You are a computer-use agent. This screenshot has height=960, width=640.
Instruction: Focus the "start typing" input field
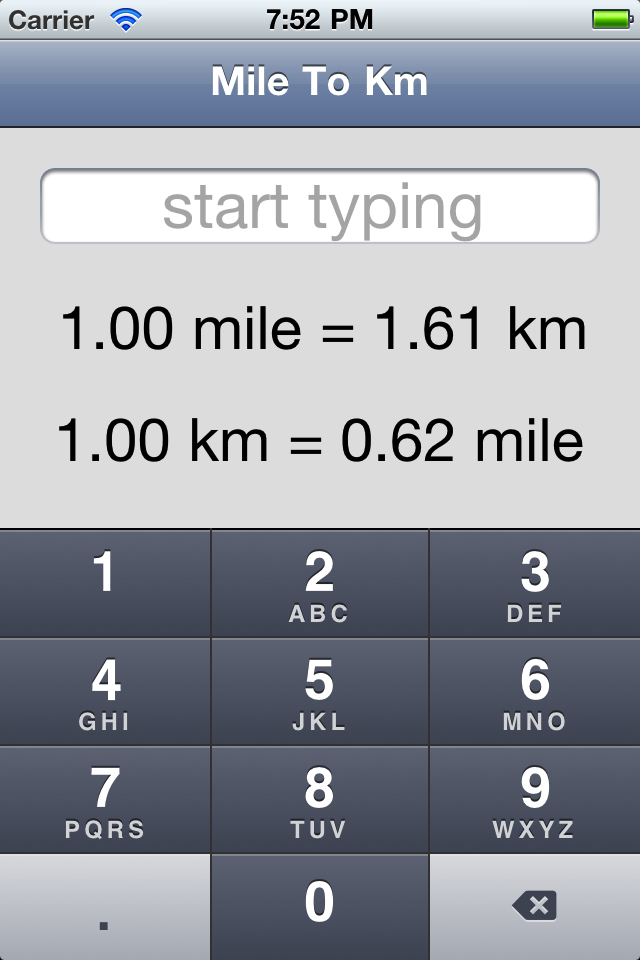320,206
